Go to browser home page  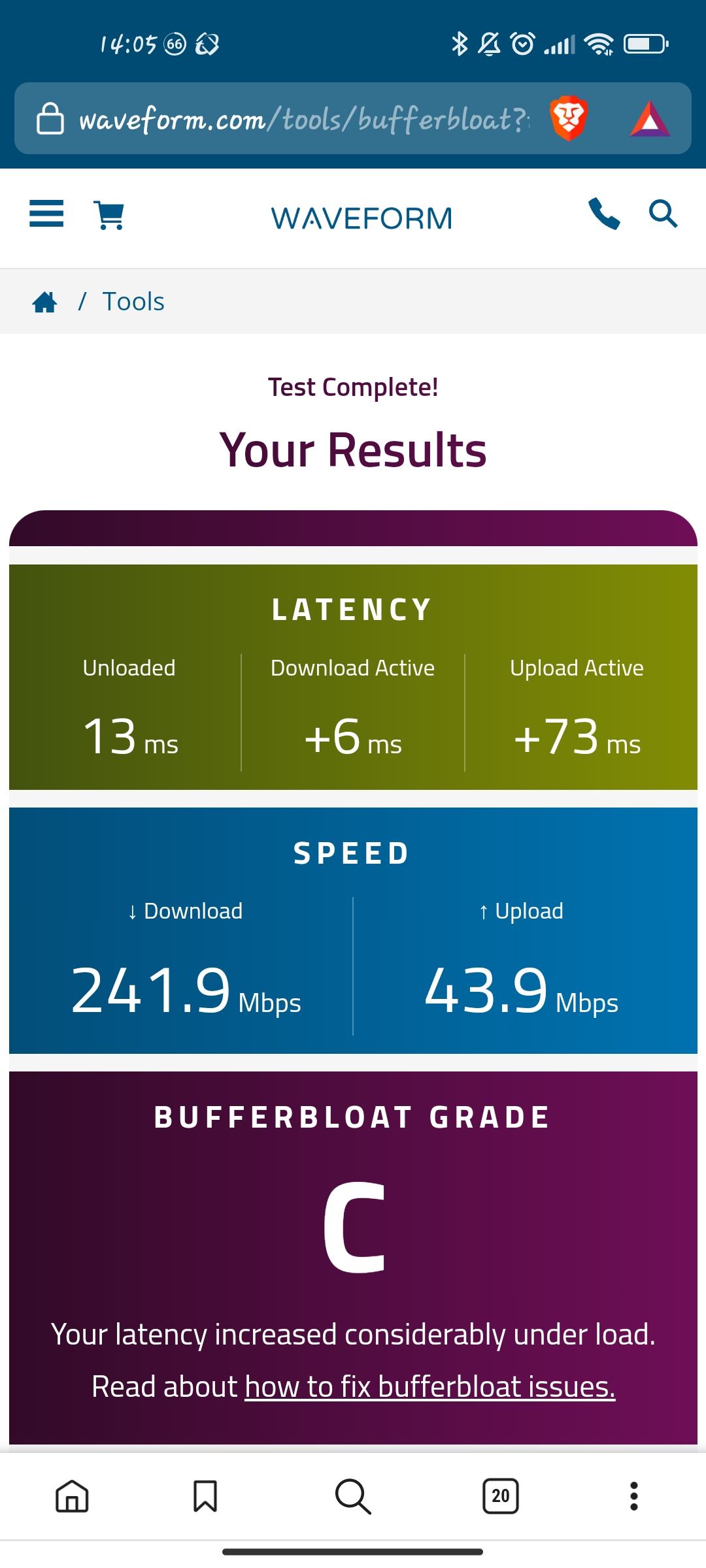[x=72, y=1496]
